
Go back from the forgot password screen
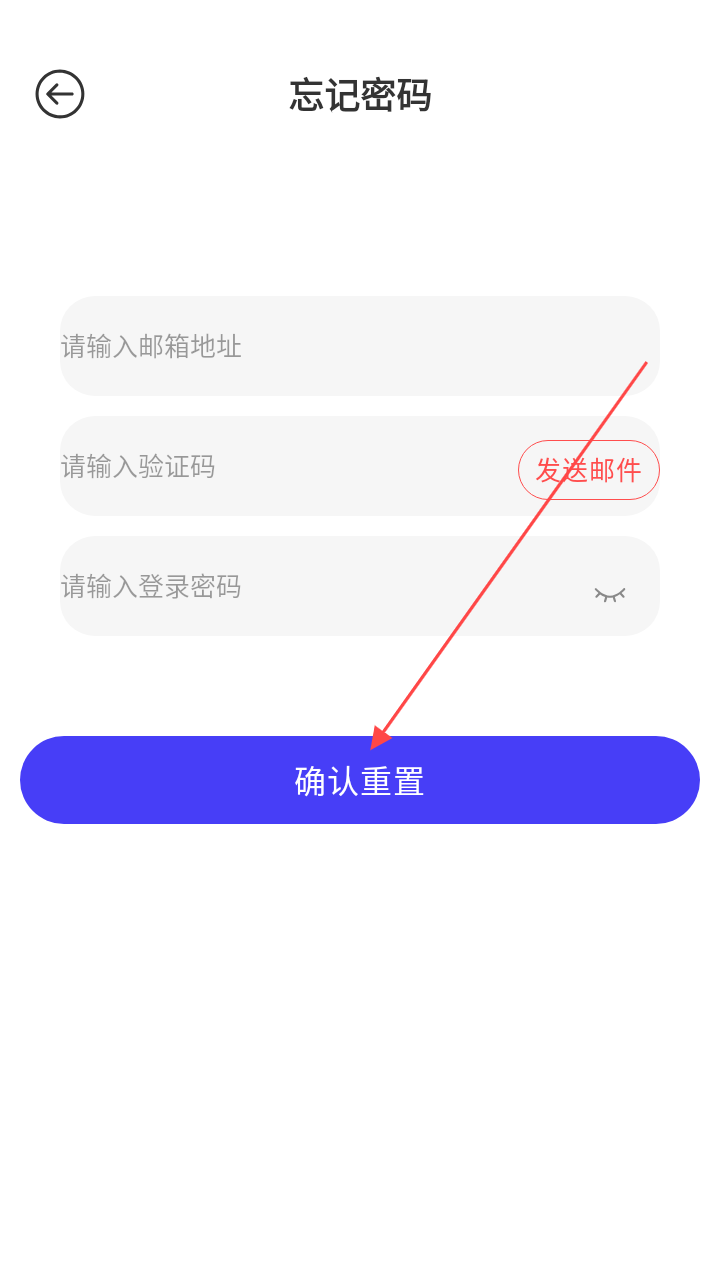pos(60,94)
